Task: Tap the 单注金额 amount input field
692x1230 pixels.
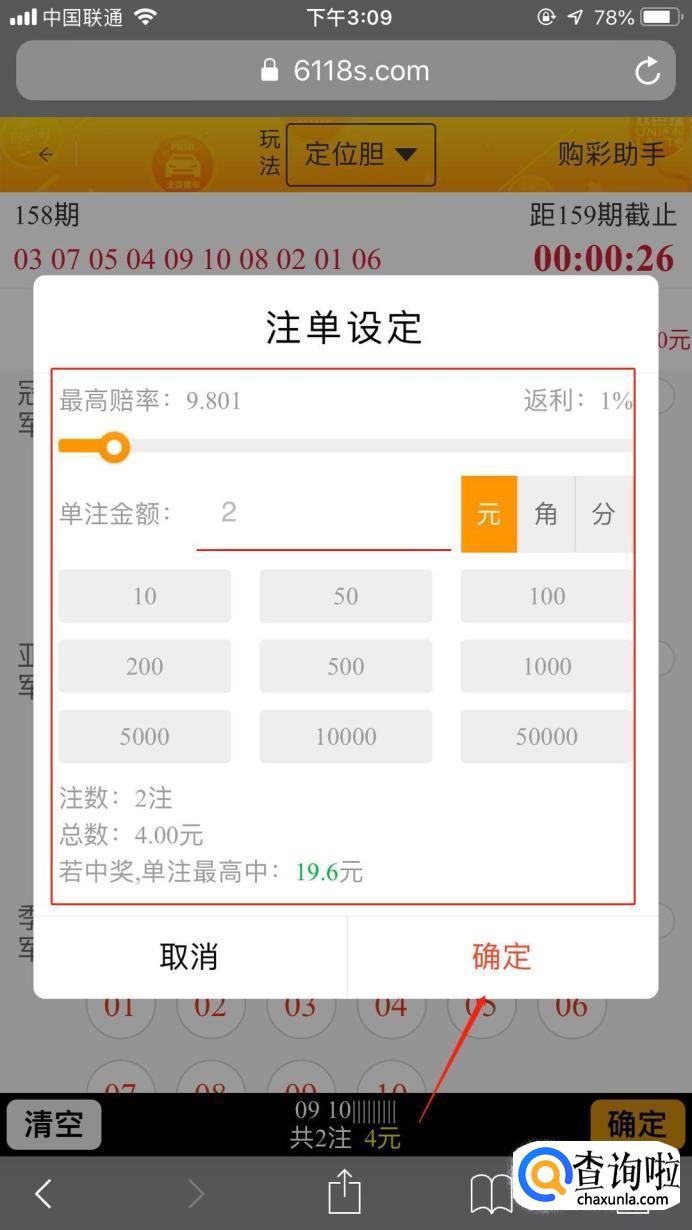Action: coord(323,514)
